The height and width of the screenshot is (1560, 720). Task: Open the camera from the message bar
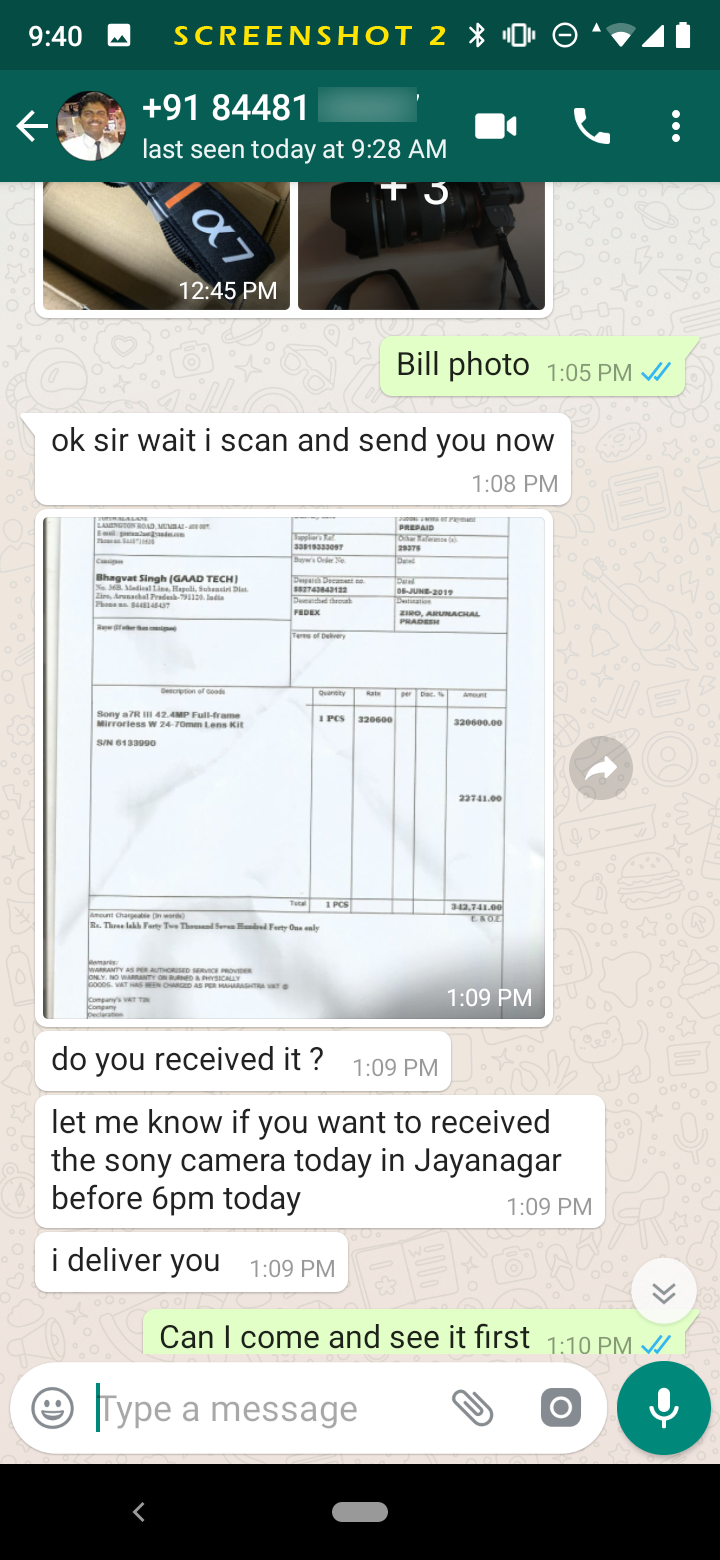click(561, 1408)
